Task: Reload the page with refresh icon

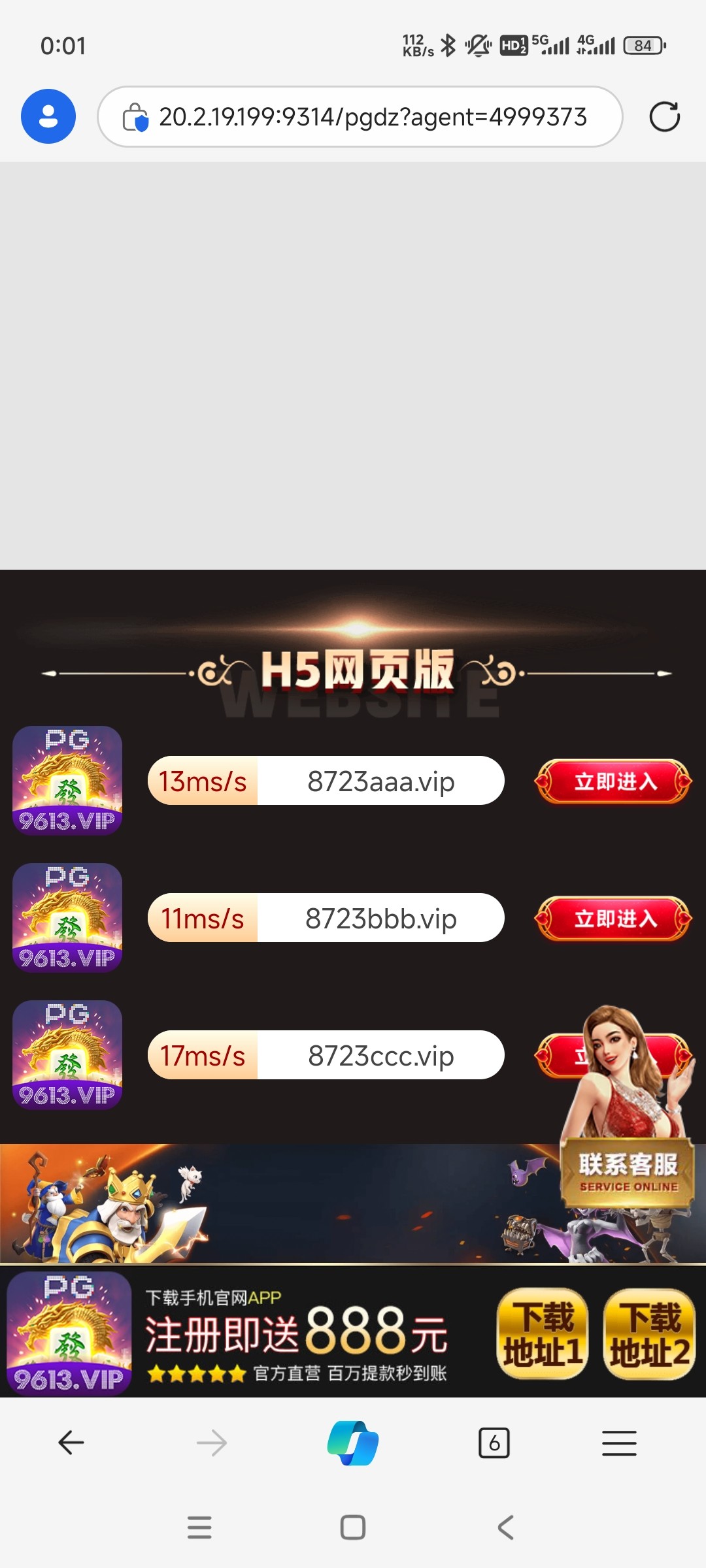Action: point(665,116)
